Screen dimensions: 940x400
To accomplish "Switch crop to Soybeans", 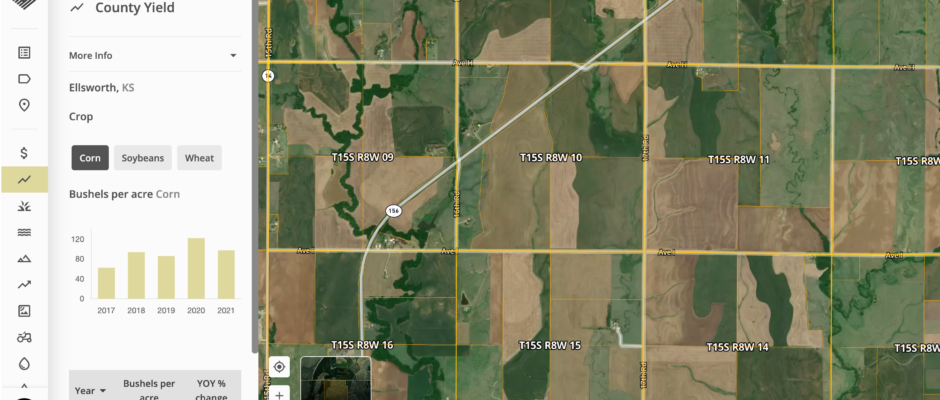I will pos(142,158).
